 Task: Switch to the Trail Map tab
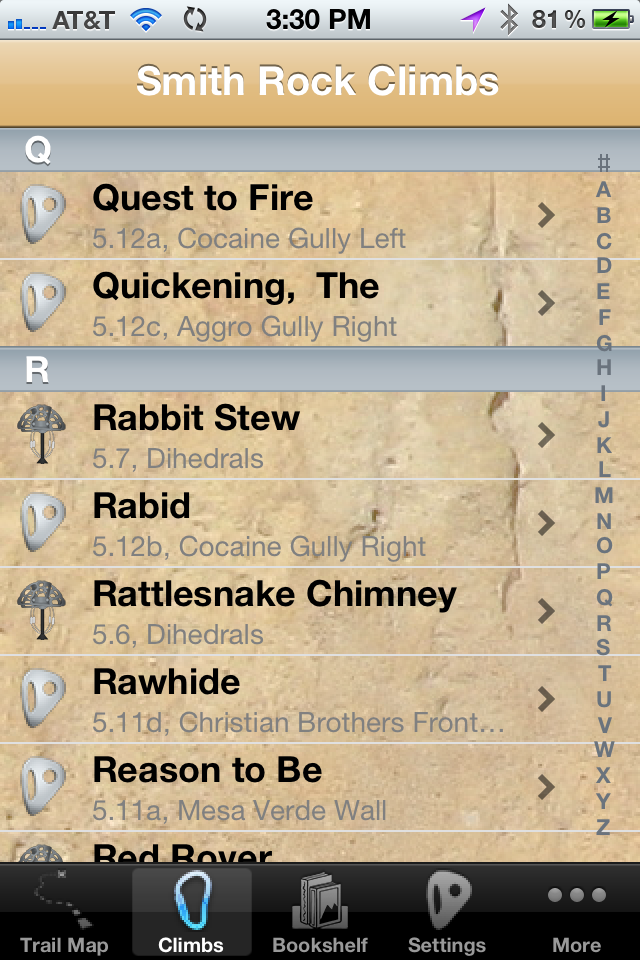pos(64,912)
